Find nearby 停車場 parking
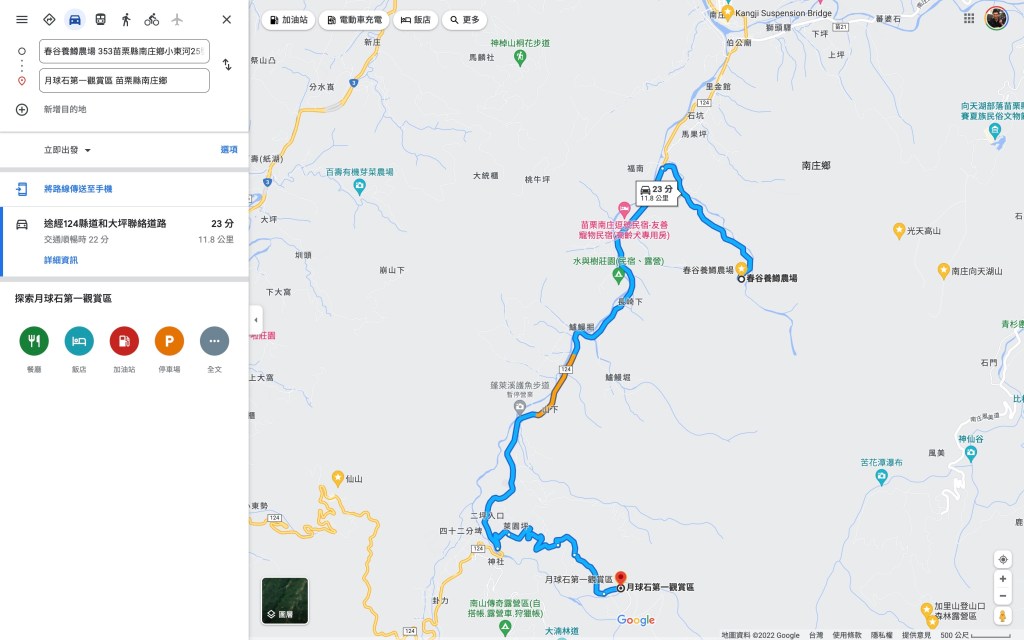The height and width of the screenshot is (640, 1024). coord(169,341)
